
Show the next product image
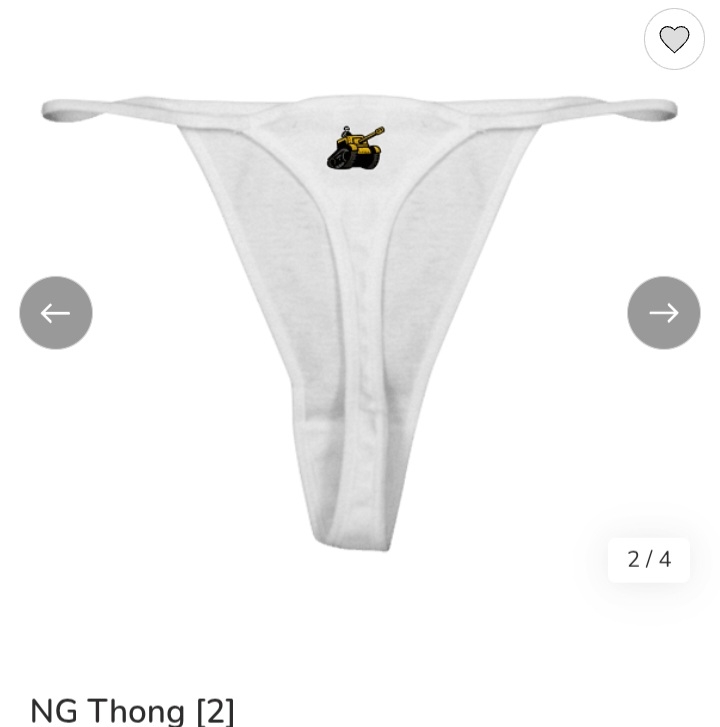click(x=663, y=313)
